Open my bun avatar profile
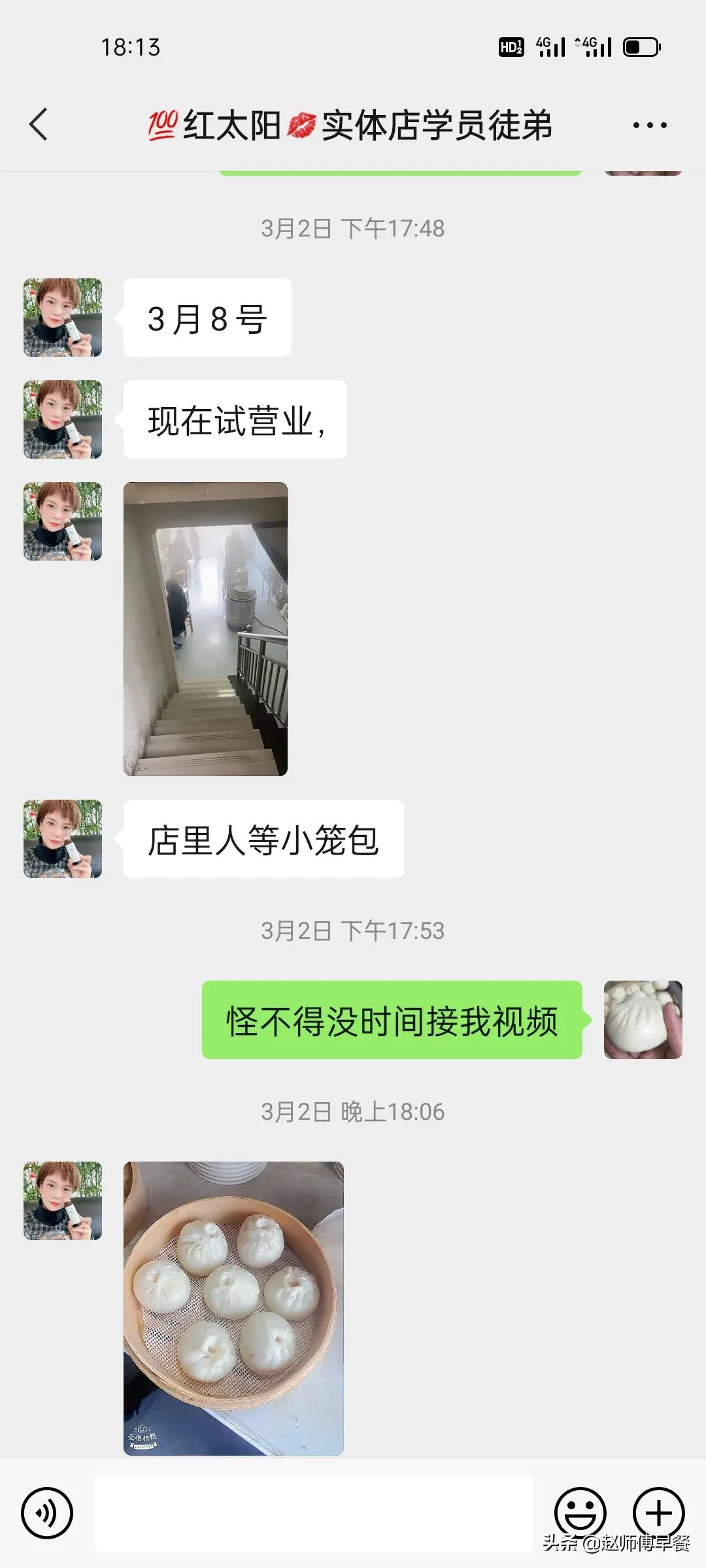 click(643, 1019)
